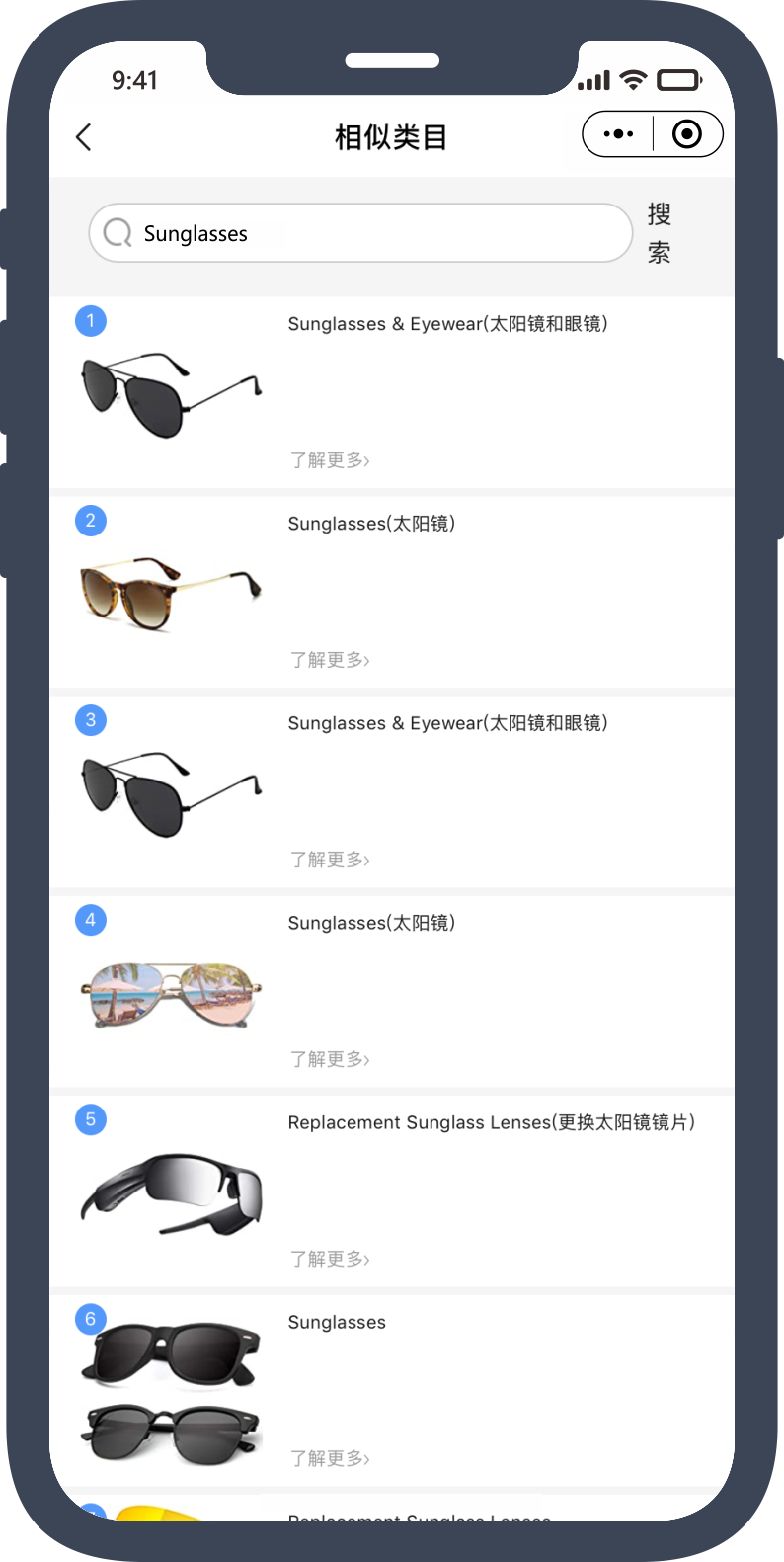
Task: Open result 2 Sunglasses(太阳镜)
Action: point(392,593)
